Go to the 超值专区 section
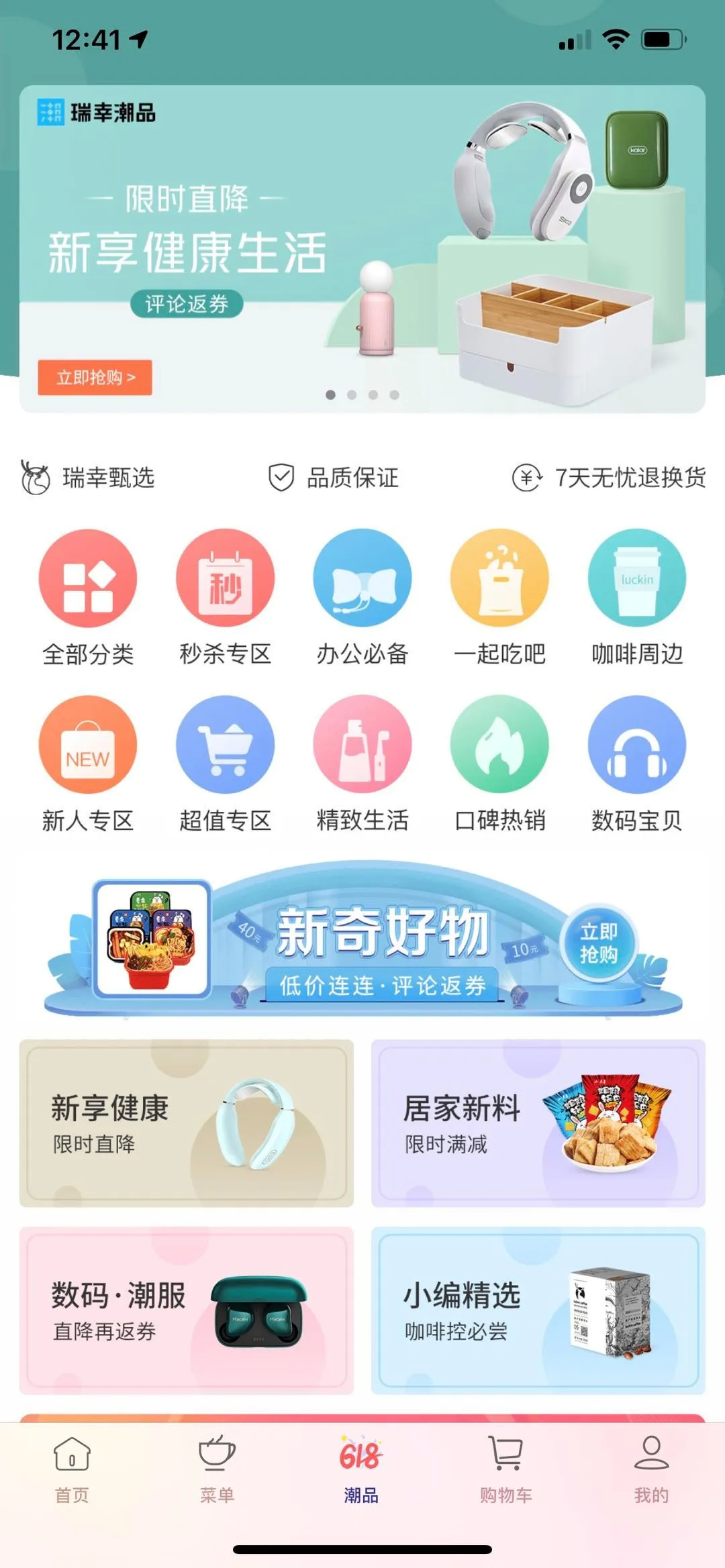 pos(226,764)
